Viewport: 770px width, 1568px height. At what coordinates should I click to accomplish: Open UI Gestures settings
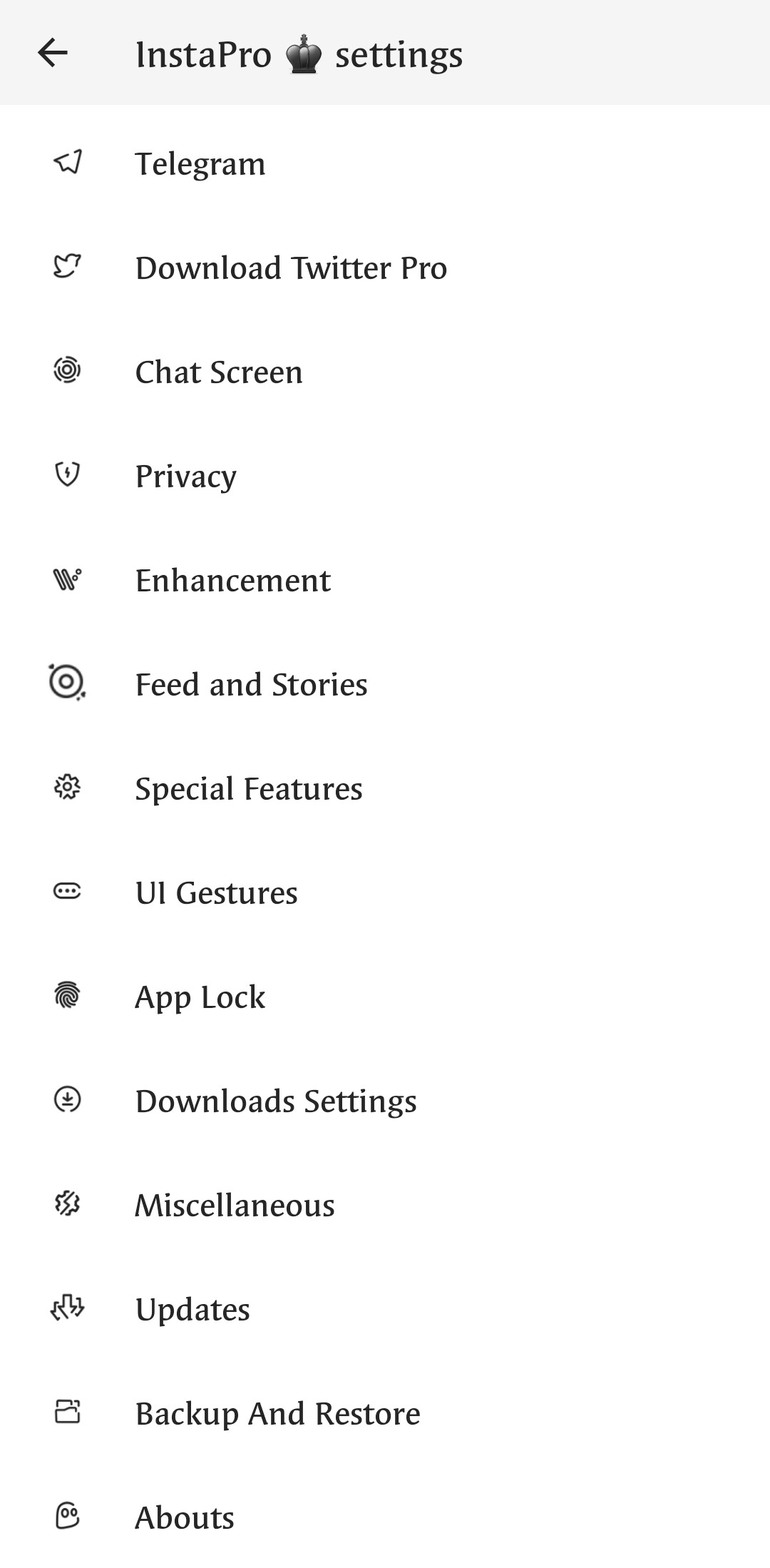click(x=385, y=892)
